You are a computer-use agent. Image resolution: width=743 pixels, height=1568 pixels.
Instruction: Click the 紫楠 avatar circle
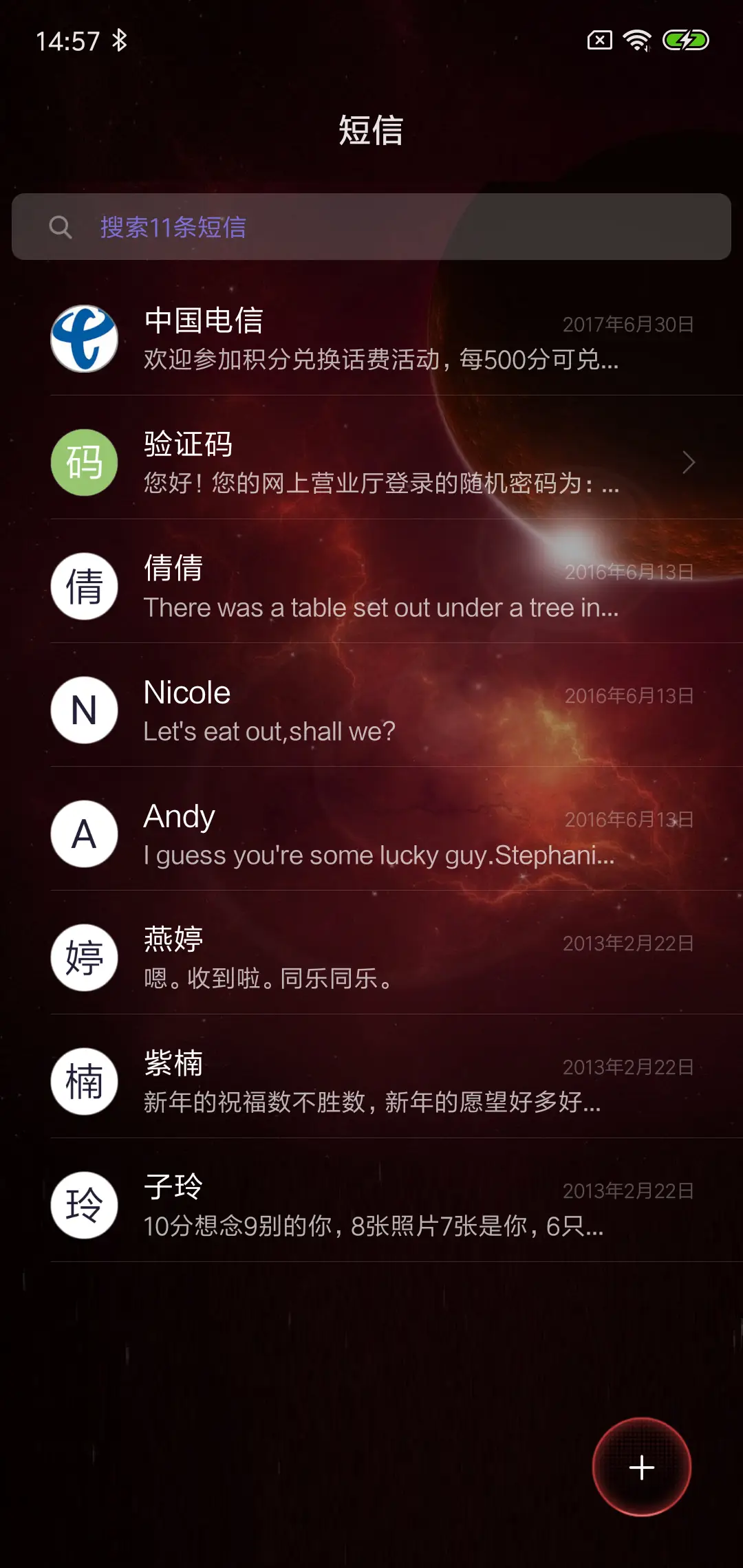click(84, 1081)
